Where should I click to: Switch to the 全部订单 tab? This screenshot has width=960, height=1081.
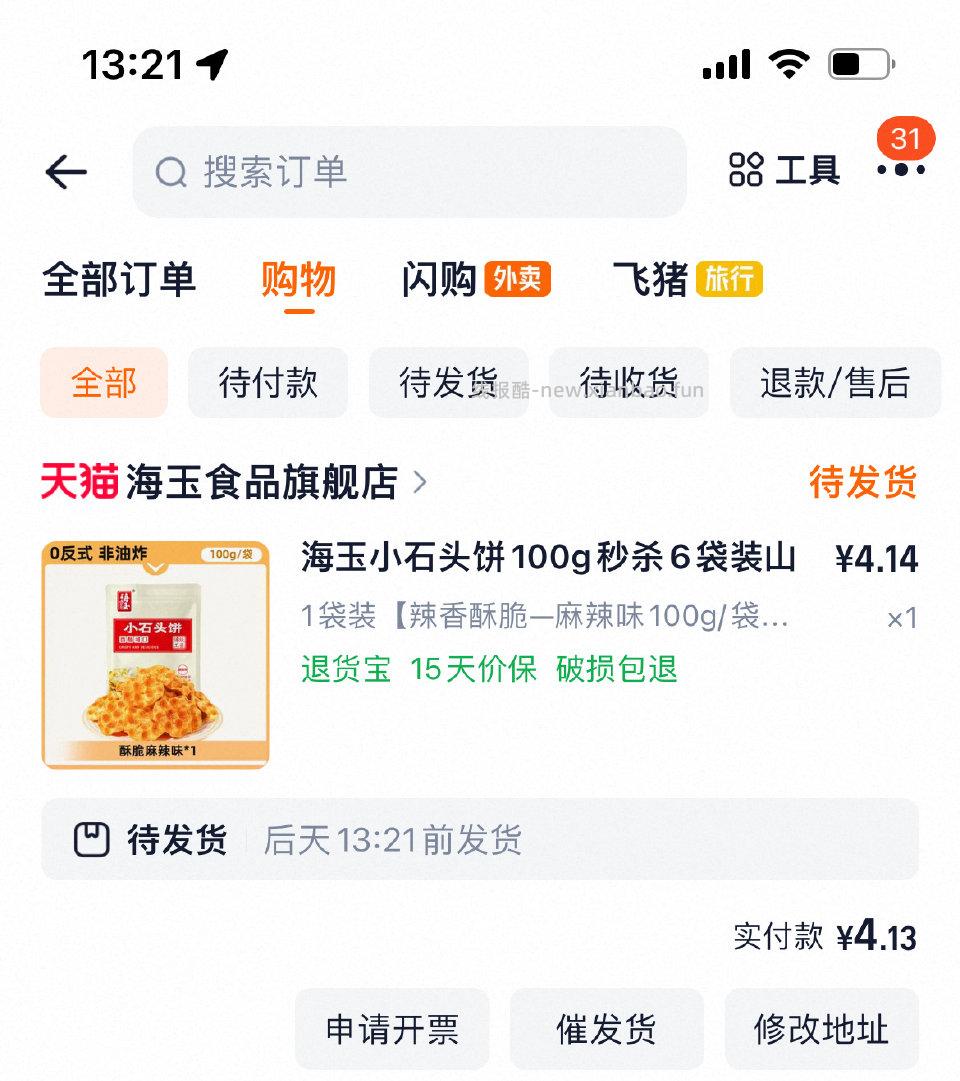[119, 280]
